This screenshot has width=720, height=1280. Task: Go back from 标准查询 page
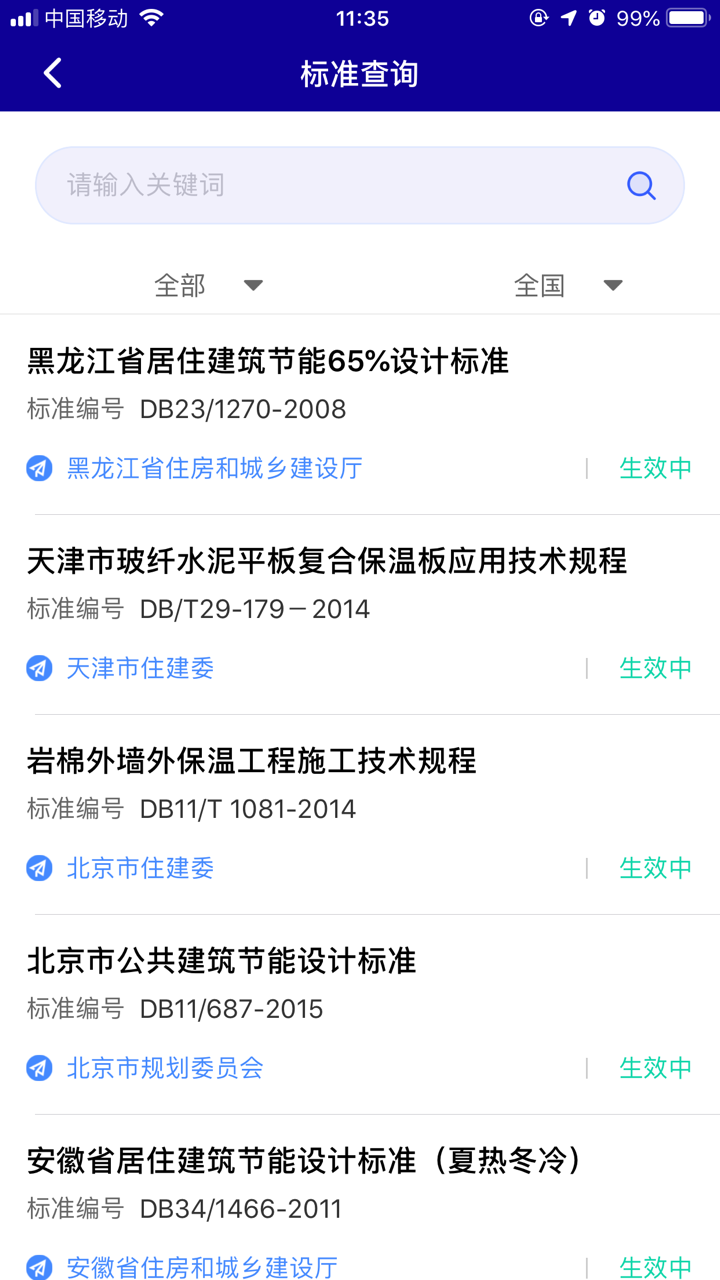53,73
